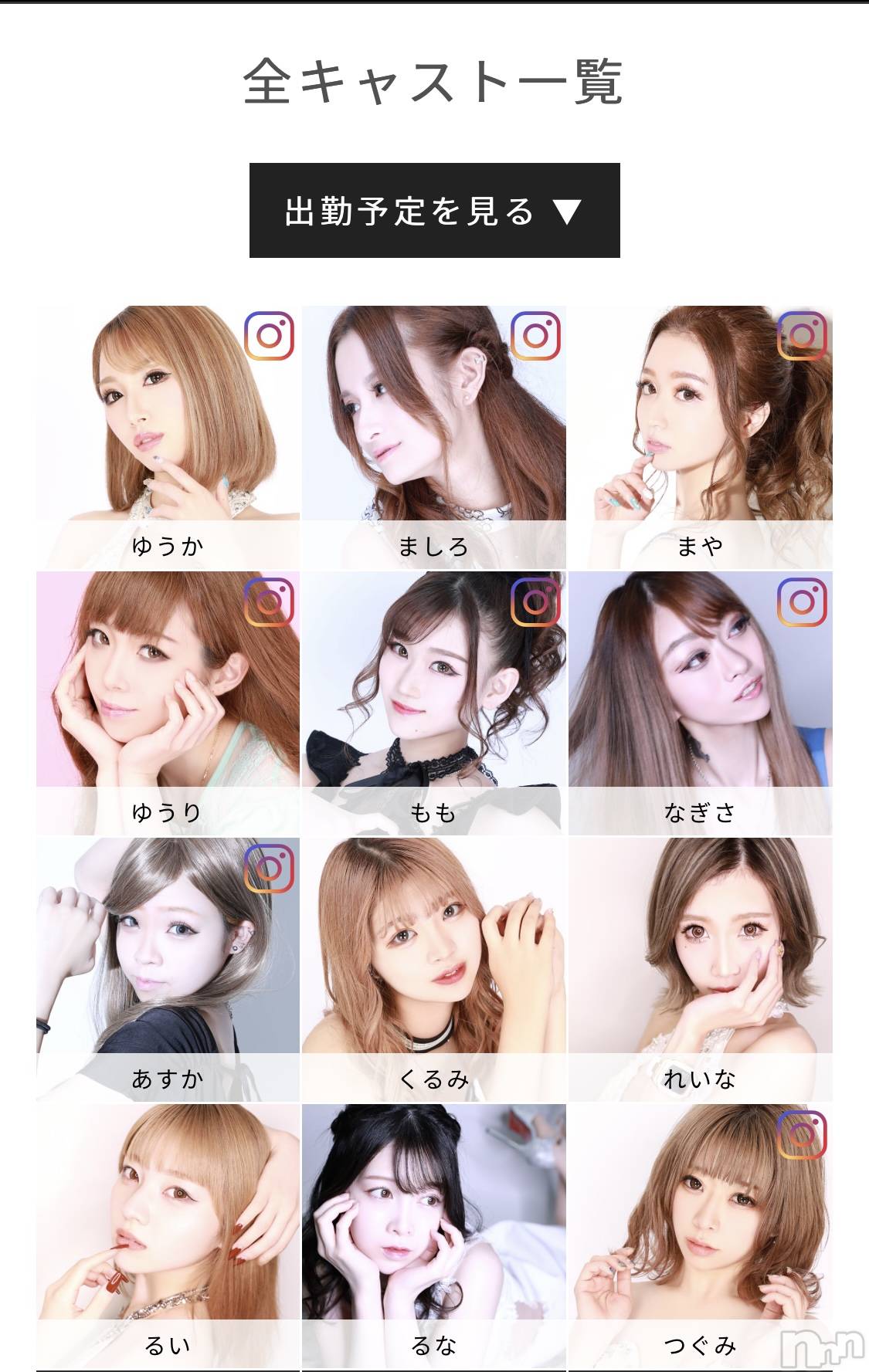Open なぎさ's Instagram icon
Viewport: 869px width, 1372px height.
pyautogui.click(x=802, y=602)
